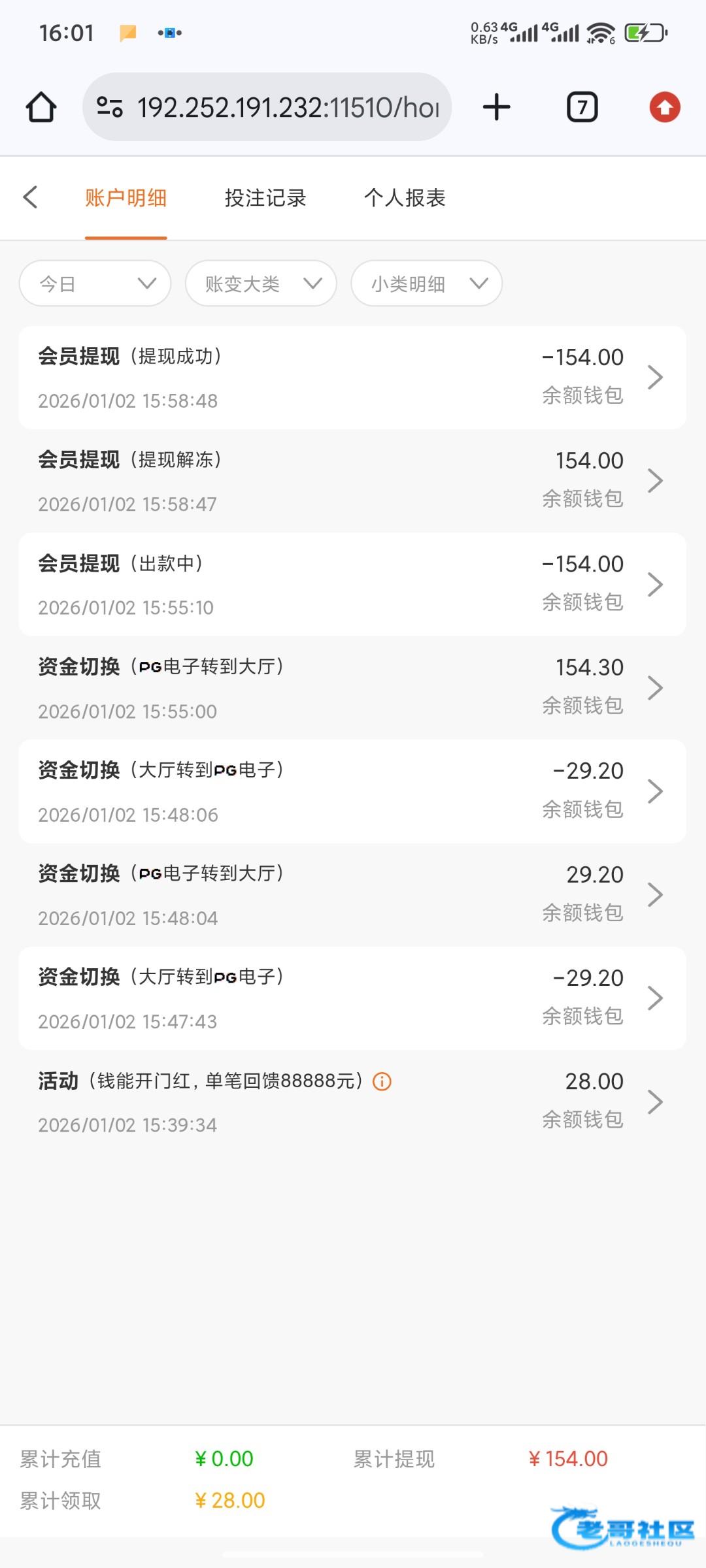This screenshot has width=706, height=1568.
Task: Open 大厅转到PG电子 record at 15:48:06
Action: pyautogui.click(x=352, y=791)
